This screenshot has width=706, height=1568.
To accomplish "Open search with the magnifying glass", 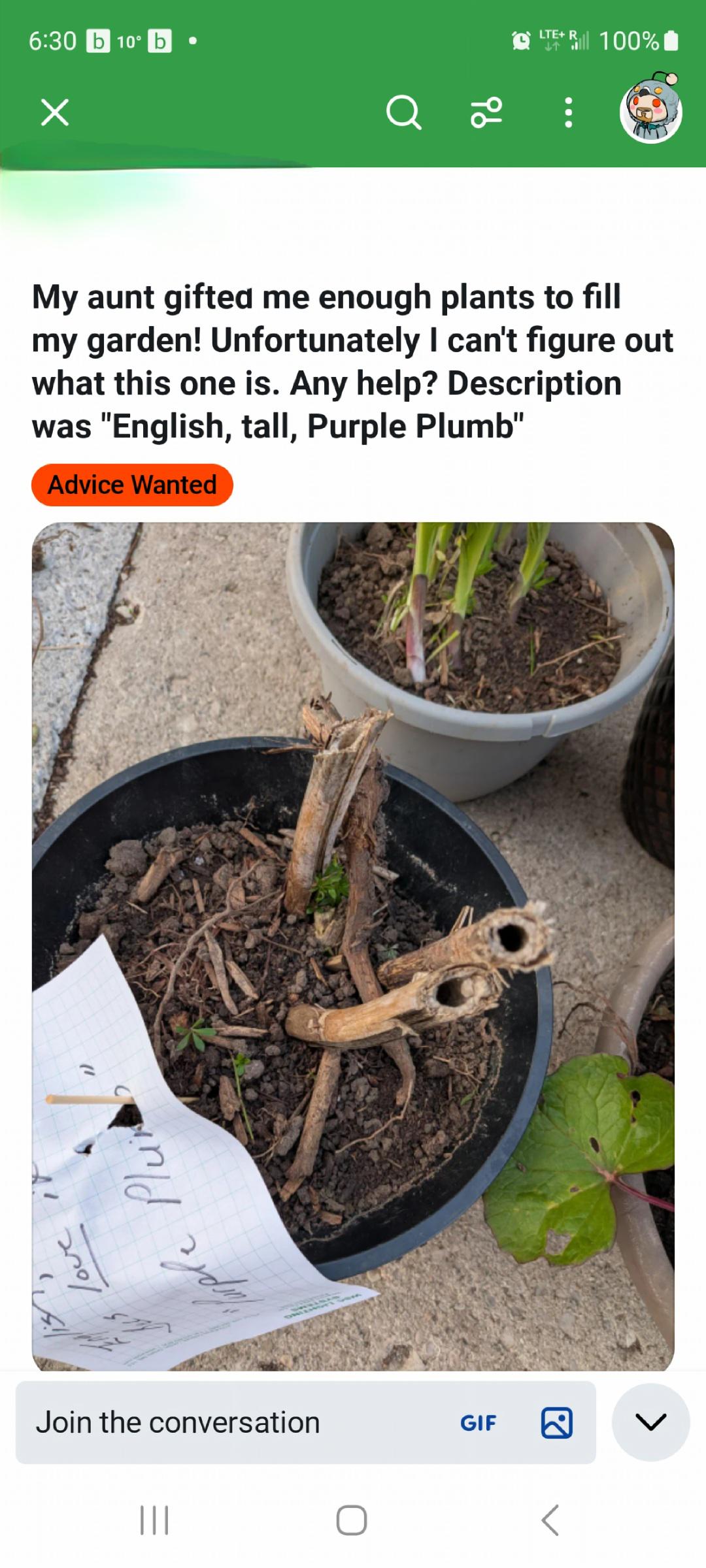I will point(403,113).
